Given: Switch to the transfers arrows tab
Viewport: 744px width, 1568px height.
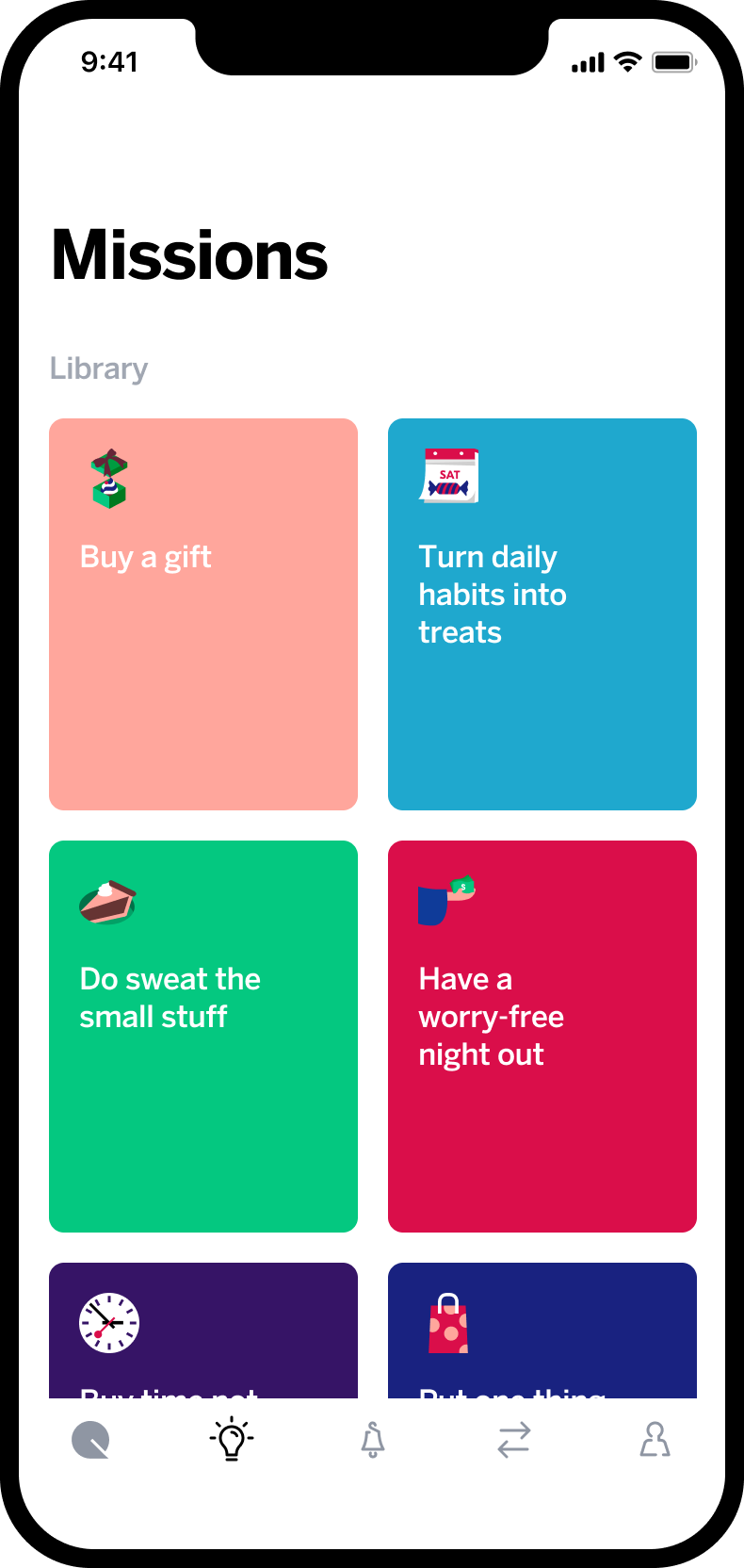Looking at the screenshot, I should click(x=514, y=1440).
